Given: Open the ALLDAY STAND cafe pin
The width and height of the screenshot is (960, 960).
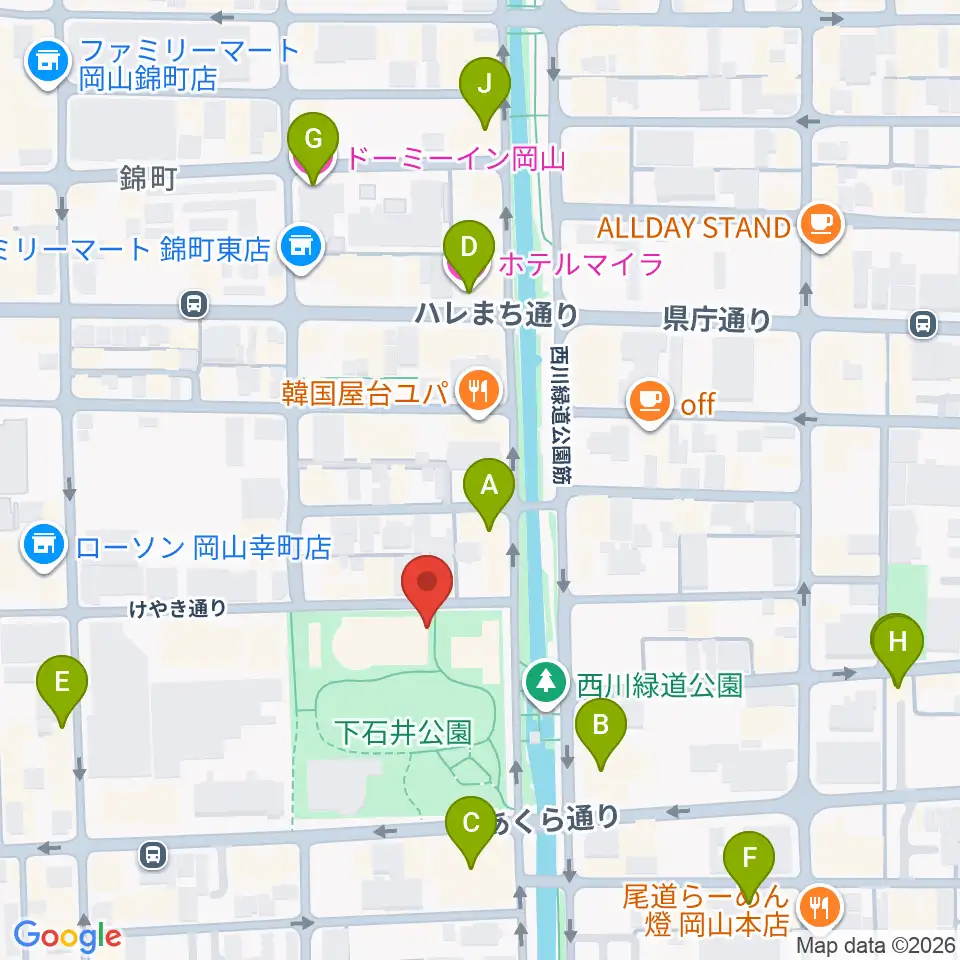Looking at the screenshot, I should click(821, 227).
